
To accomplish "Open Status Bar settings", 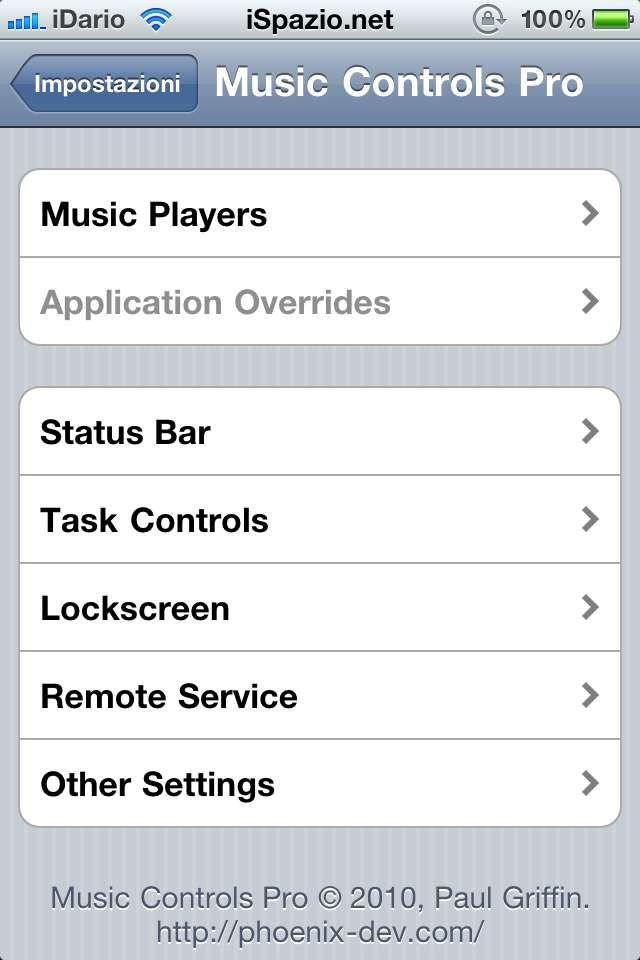I will click(320, 432).
